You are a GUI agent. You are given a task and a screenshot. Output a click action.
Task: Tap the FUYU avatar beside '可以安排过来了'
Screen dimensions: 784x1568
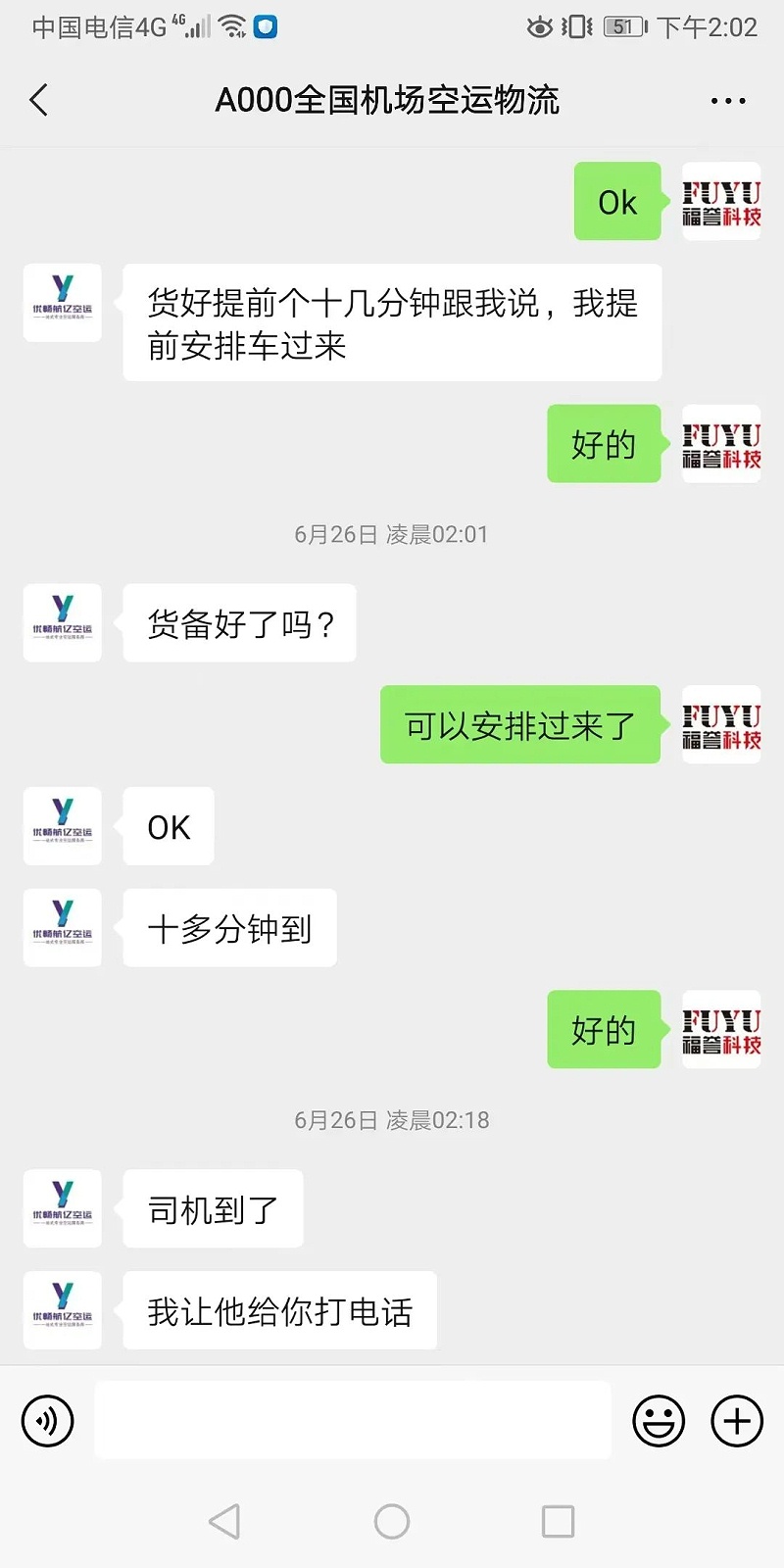click(720, 725)
